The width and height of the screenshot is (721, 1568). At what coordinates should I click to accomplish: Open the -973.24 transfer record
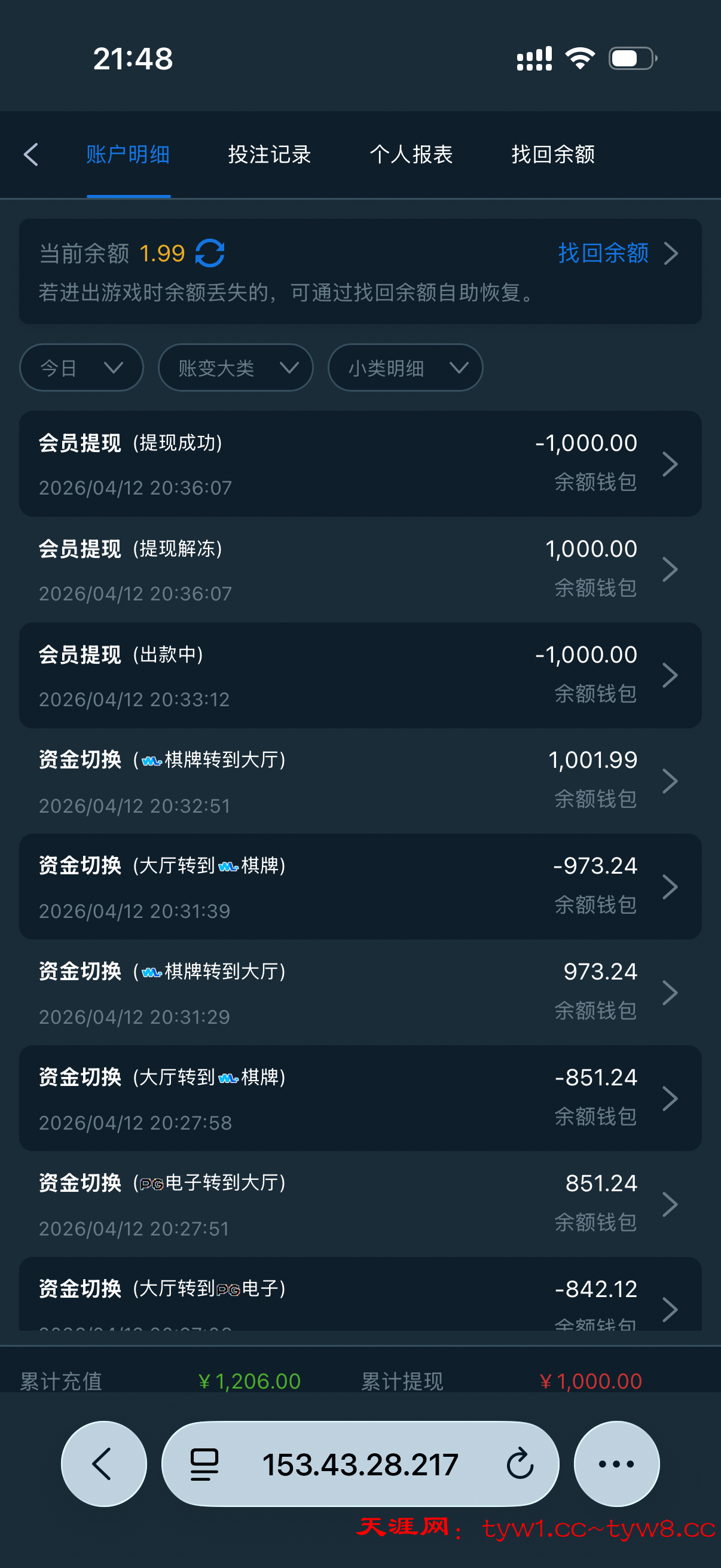point(360,887)
